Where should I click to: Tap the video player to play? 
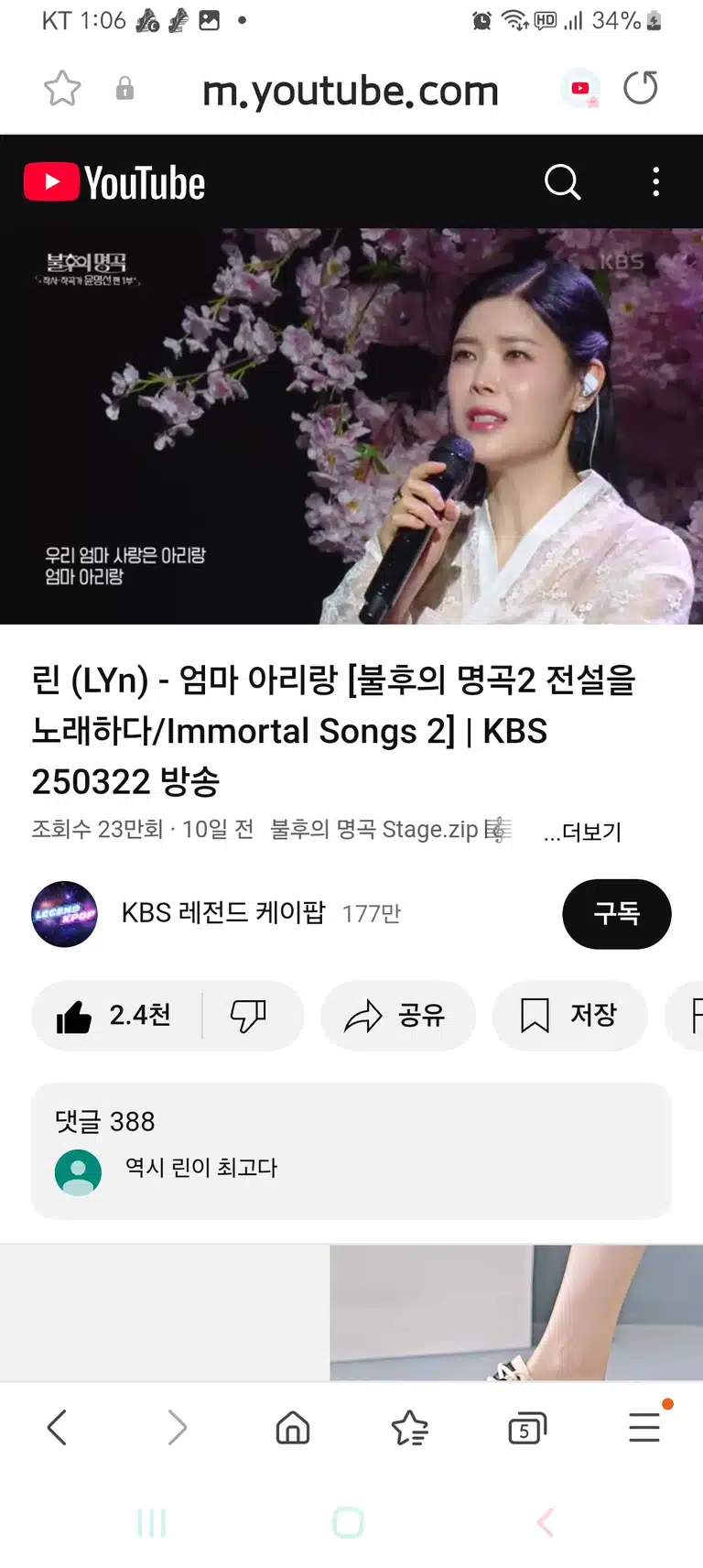[351, 426]
